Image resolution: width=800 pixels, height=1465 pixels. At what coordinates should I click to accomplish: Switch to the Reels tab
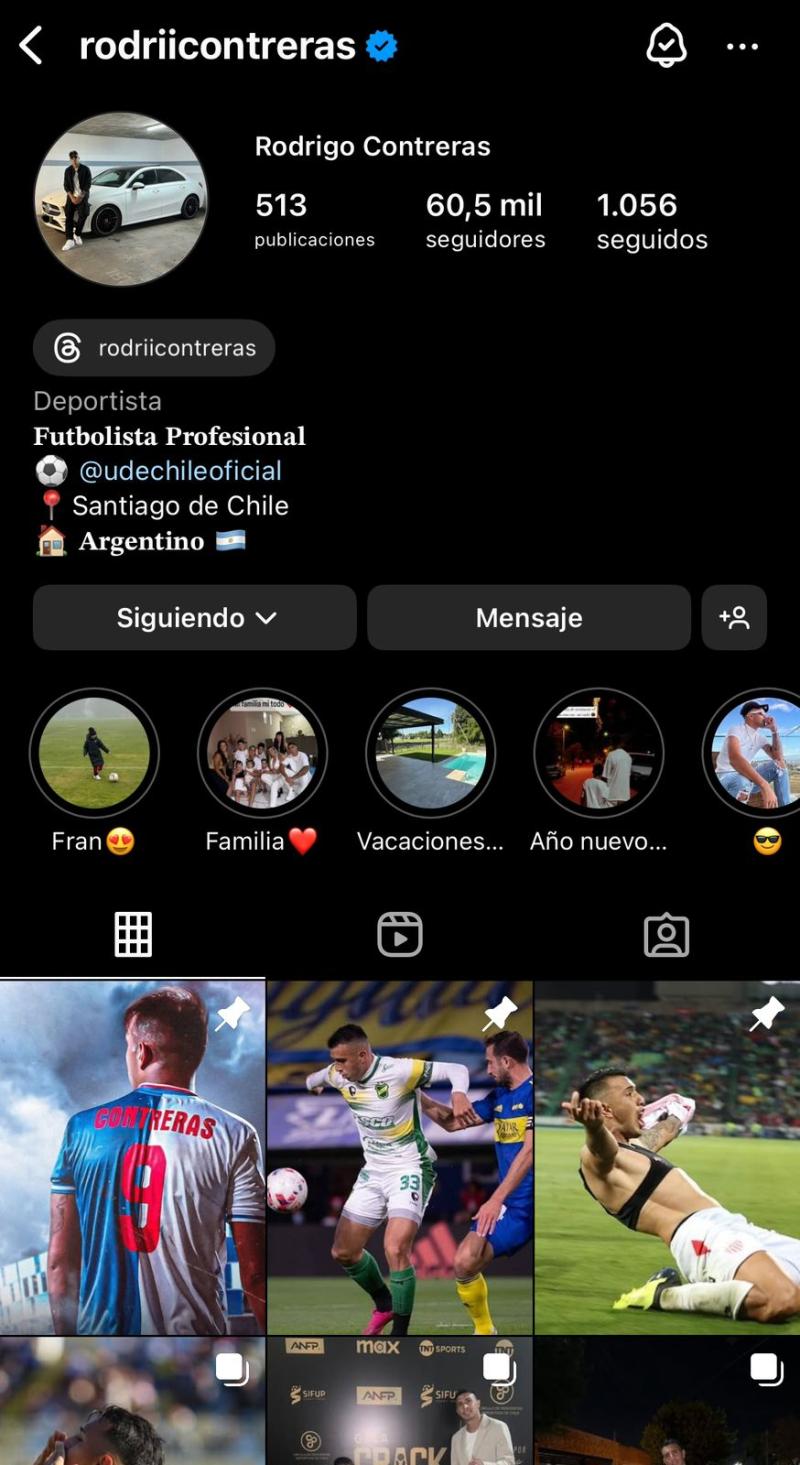pyautogui.click(x=400, y=934)
